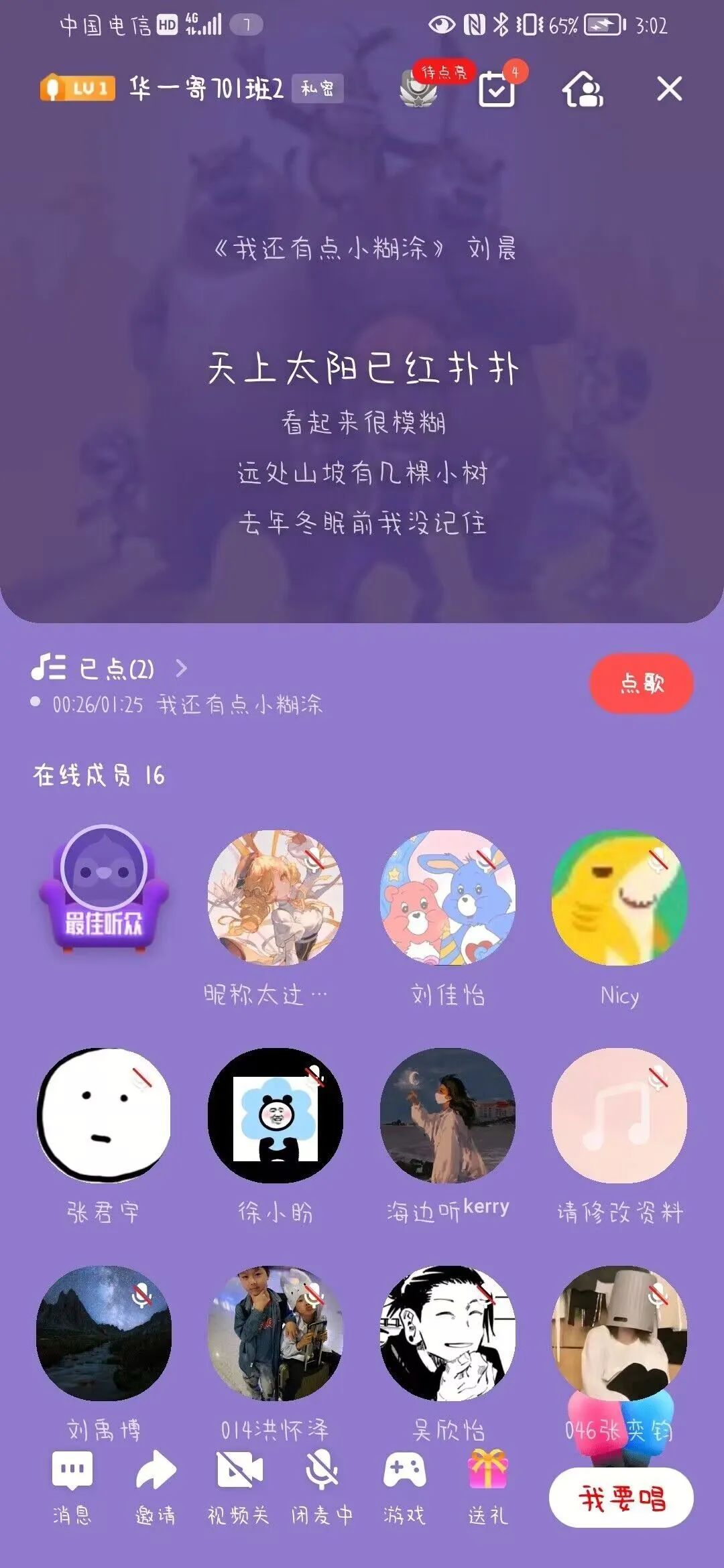The width and height of the screenshot is (724, 1568).
Task: Open the daily check-in tasks calendar
Action: (x=497, y=89)
